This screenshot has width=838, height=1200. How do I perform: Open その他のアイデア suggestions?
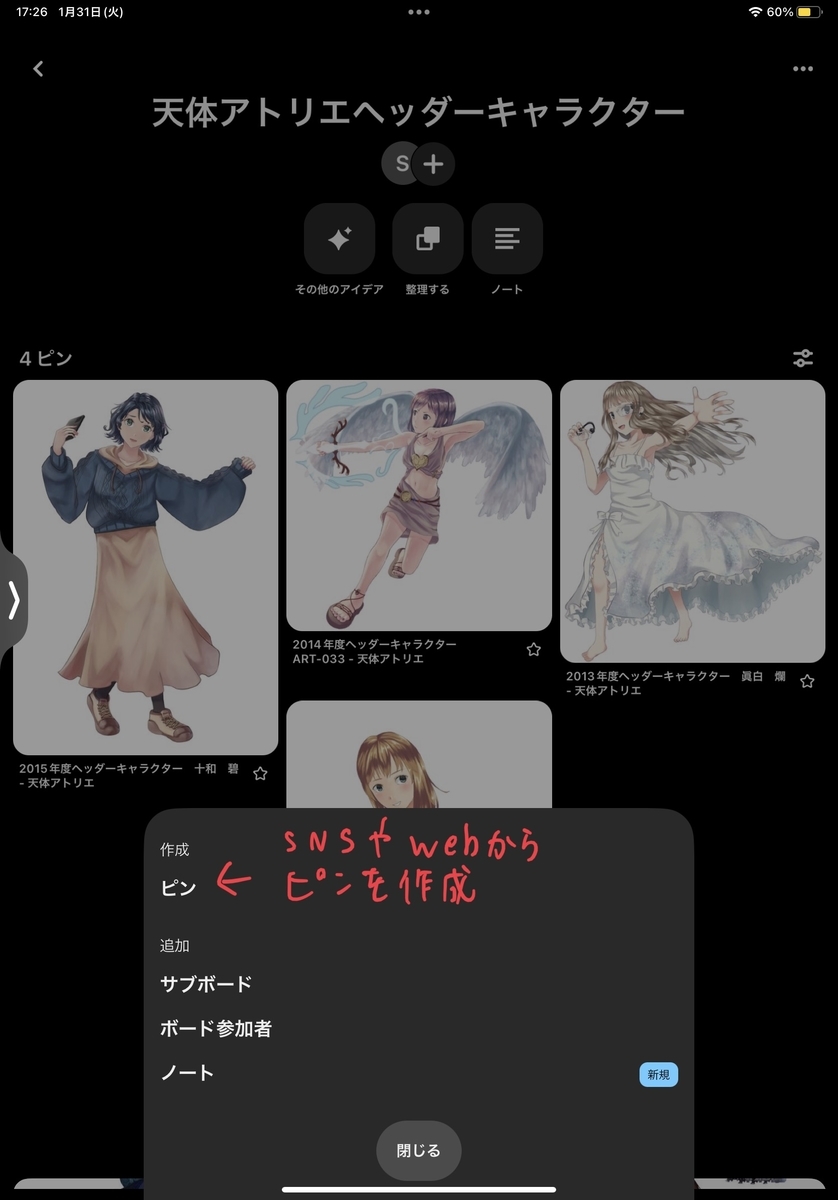pyautogui.click(x=339, y=239)
